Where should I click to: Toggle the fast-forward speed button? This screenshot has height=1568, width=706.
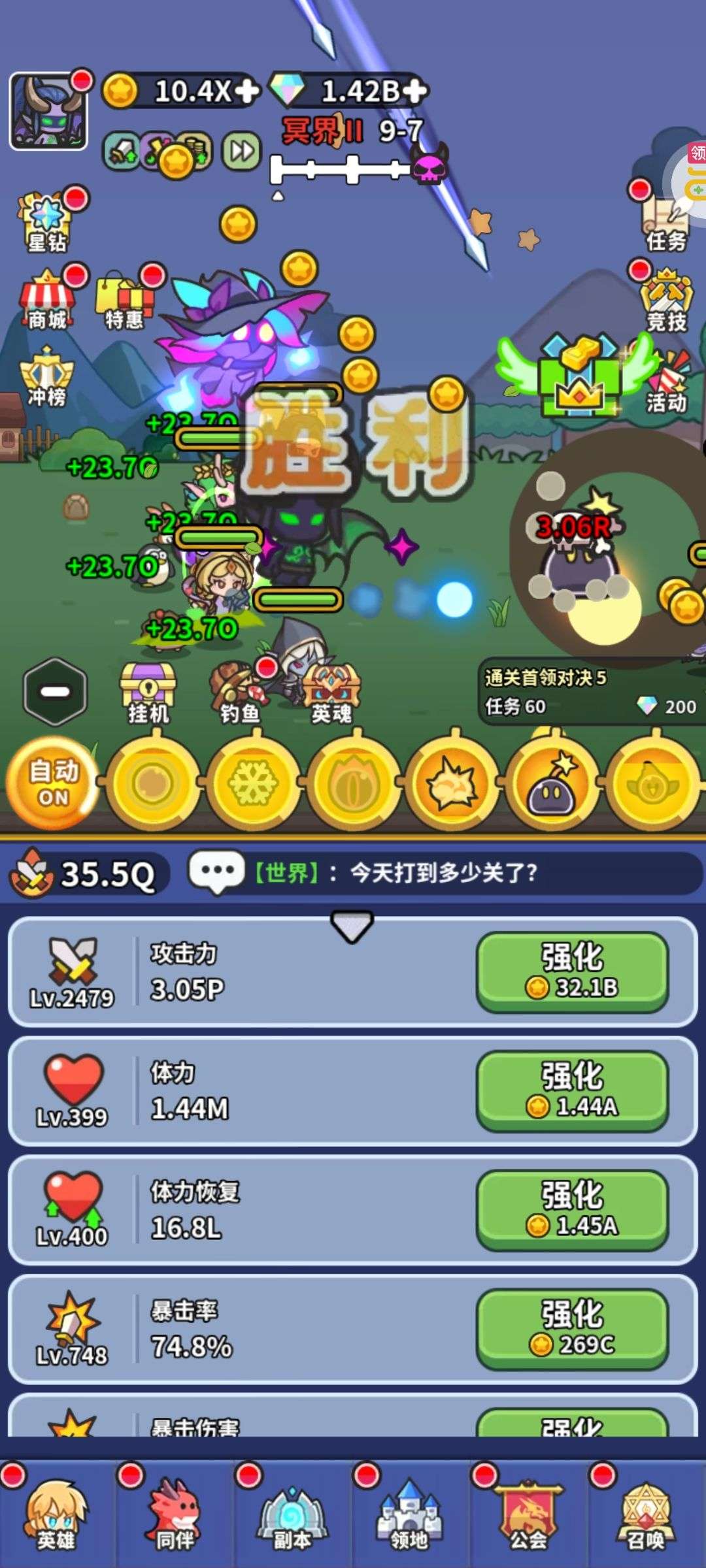coord(241,152)
